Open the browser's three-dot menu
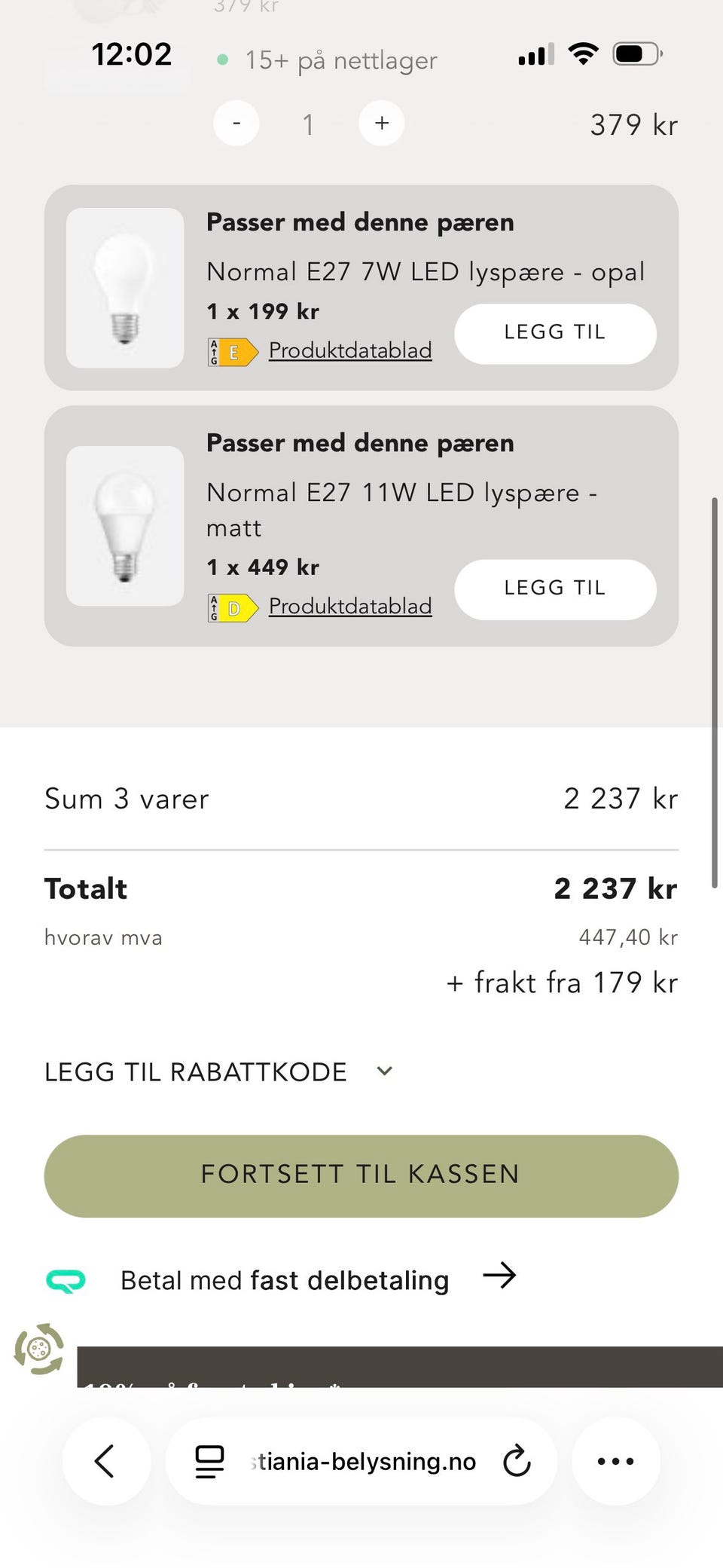 tap(615, 1461)
